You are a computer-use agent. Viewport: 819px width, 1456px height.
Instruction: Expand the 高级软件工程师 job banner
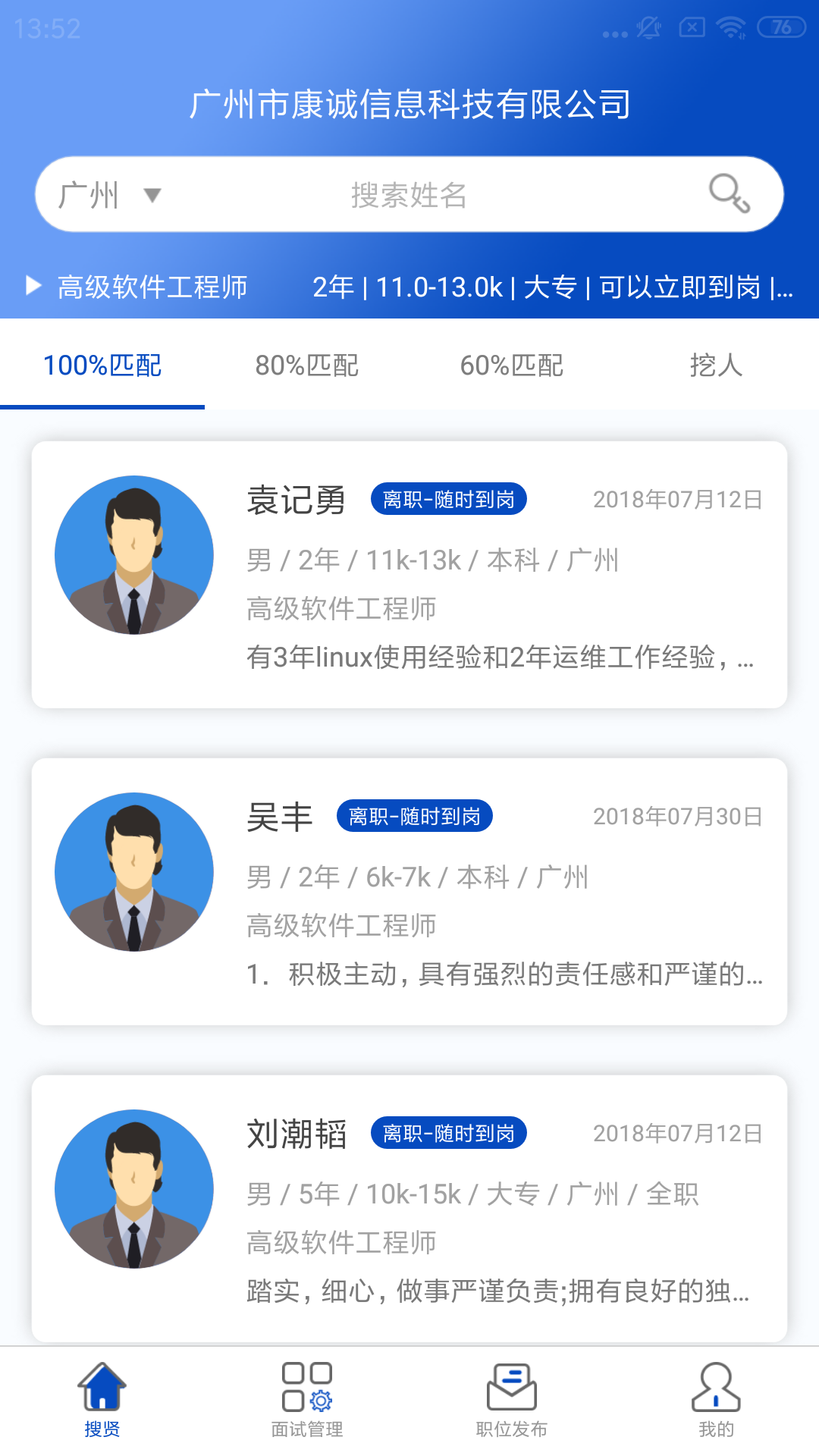tap(409, 287)
